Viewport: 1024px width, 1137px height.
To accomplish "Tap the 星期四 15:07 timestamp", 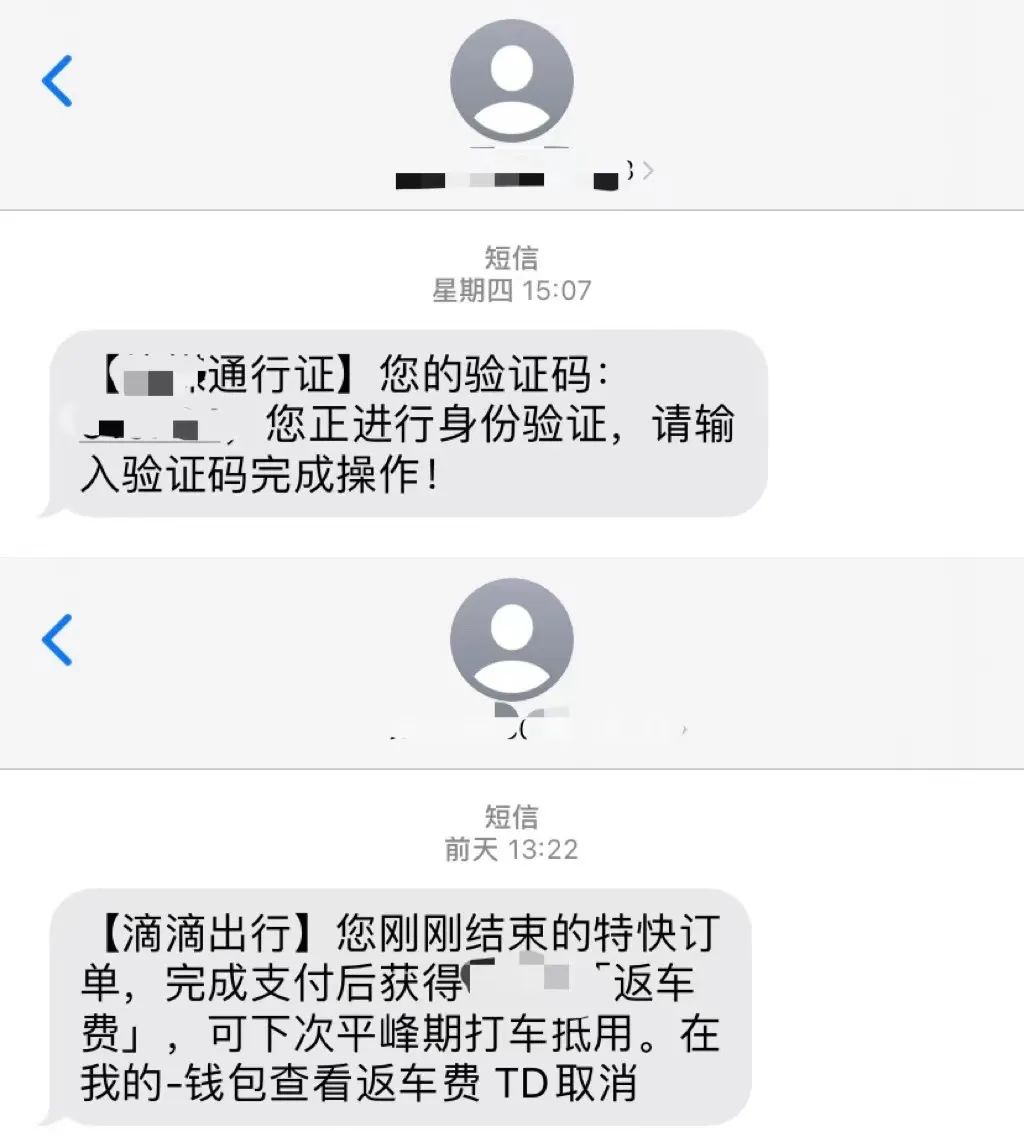I will (511, 290).
